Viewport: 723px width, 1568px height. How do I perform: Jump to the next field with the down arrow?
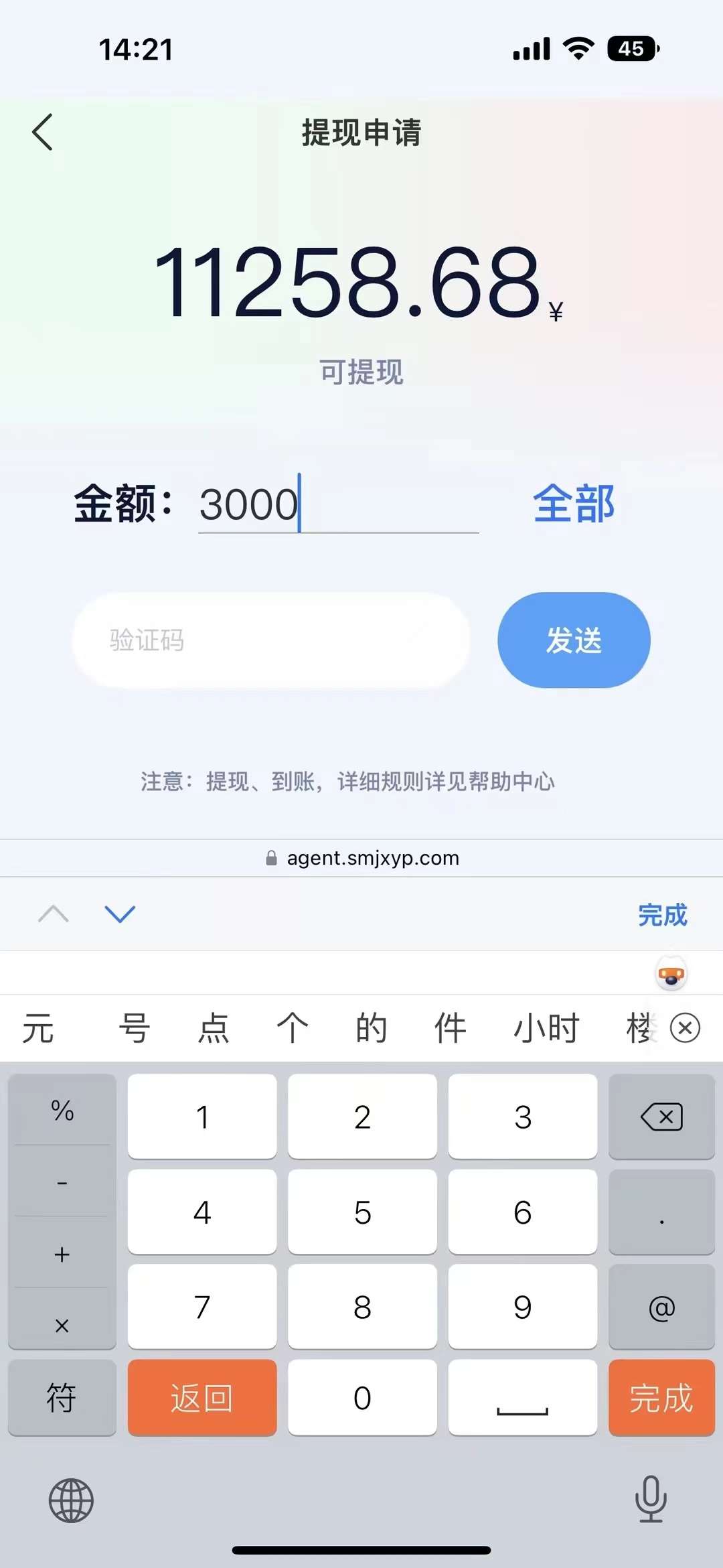120,914
